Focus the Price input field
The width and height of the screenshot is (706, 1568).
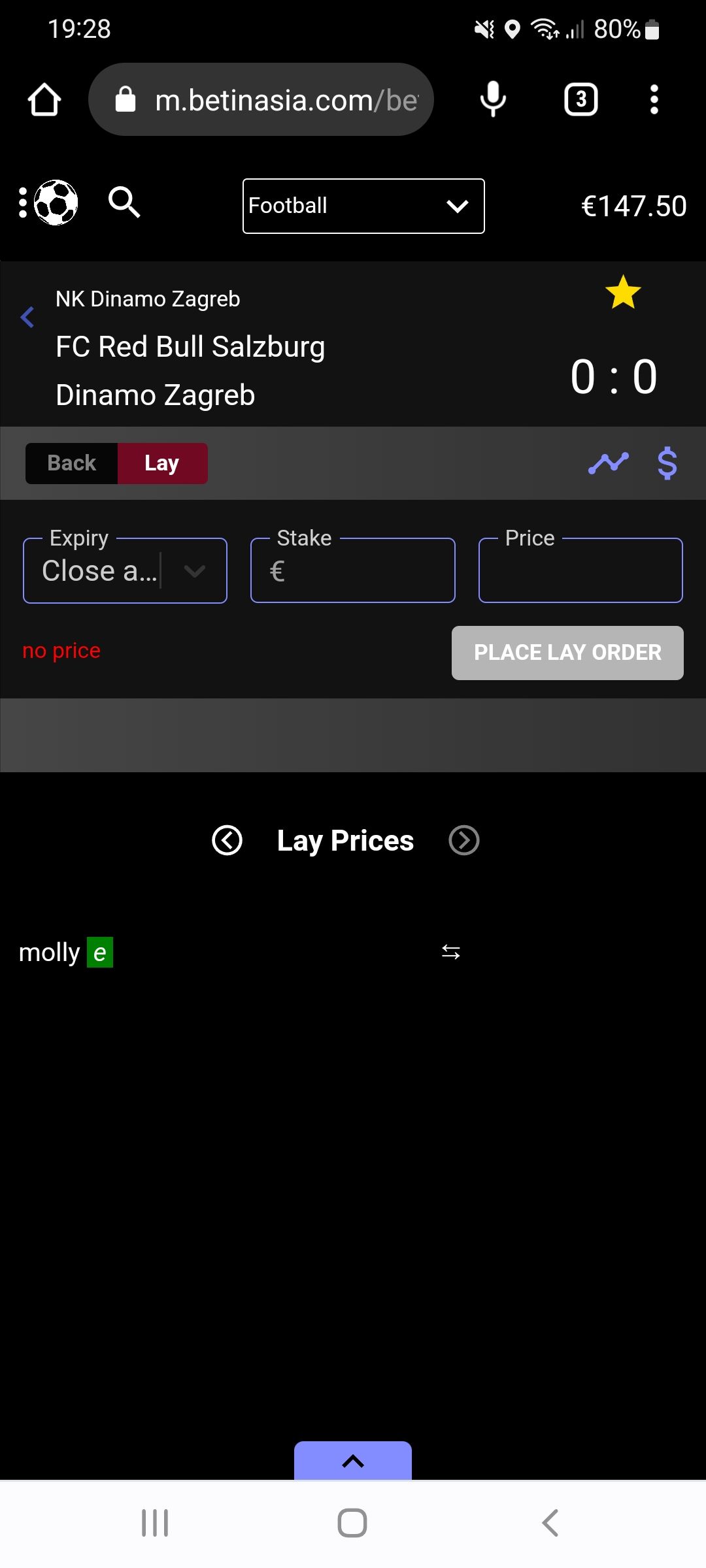pyautogui.click(x=580, y=571)
